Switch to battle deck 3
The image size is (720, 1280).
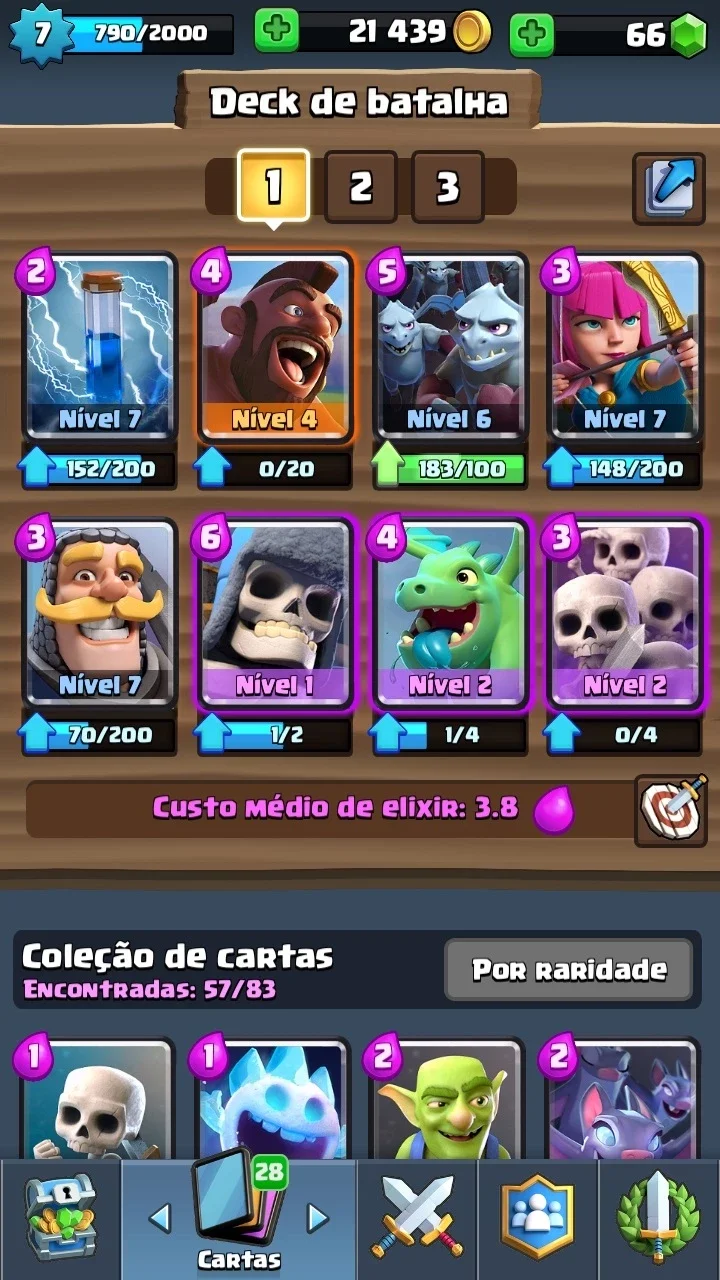(447, 186)
